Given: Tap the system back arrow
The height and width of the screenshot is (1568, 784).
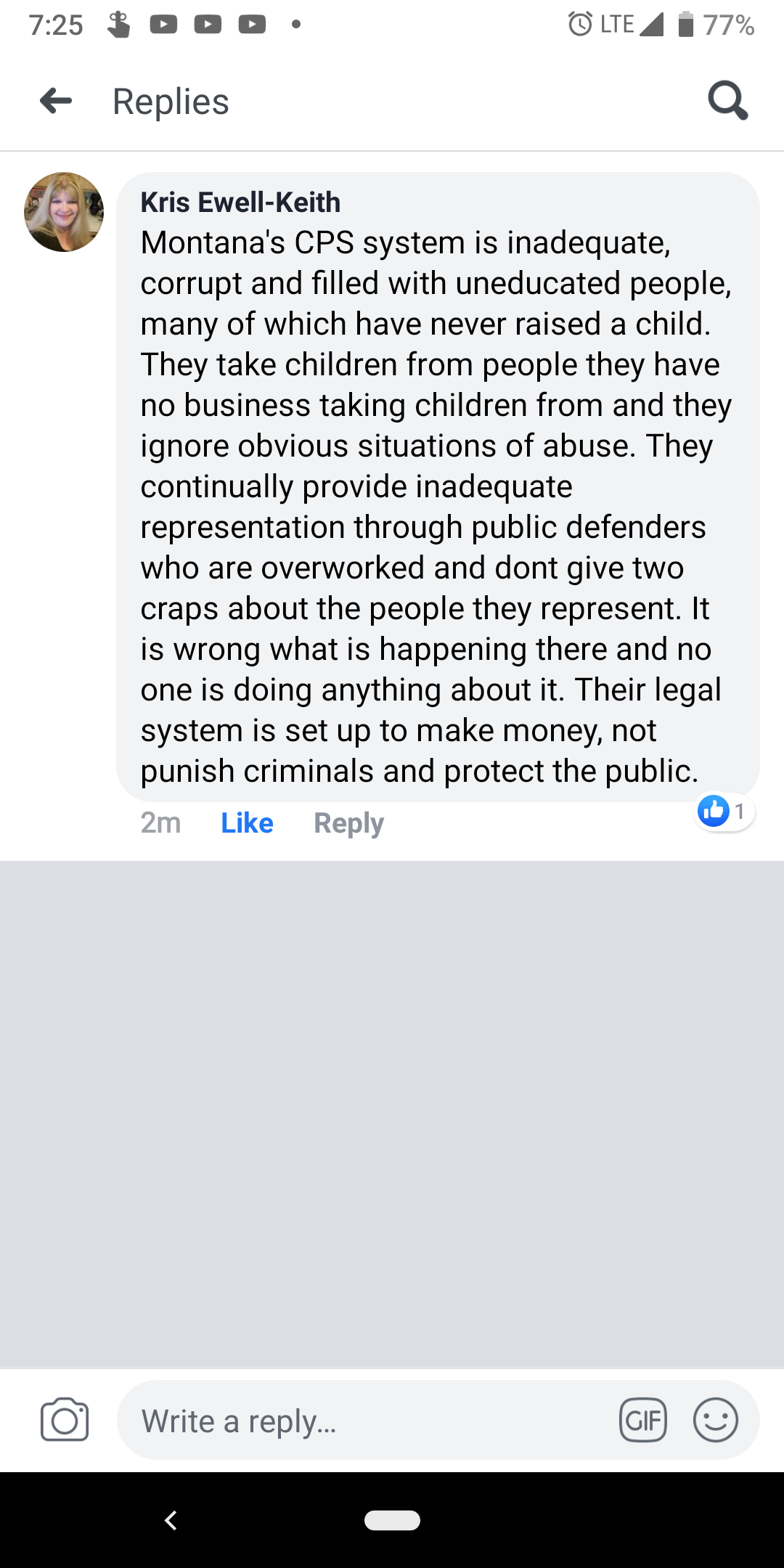Looking at the screenshot, I should point(171,1520).
